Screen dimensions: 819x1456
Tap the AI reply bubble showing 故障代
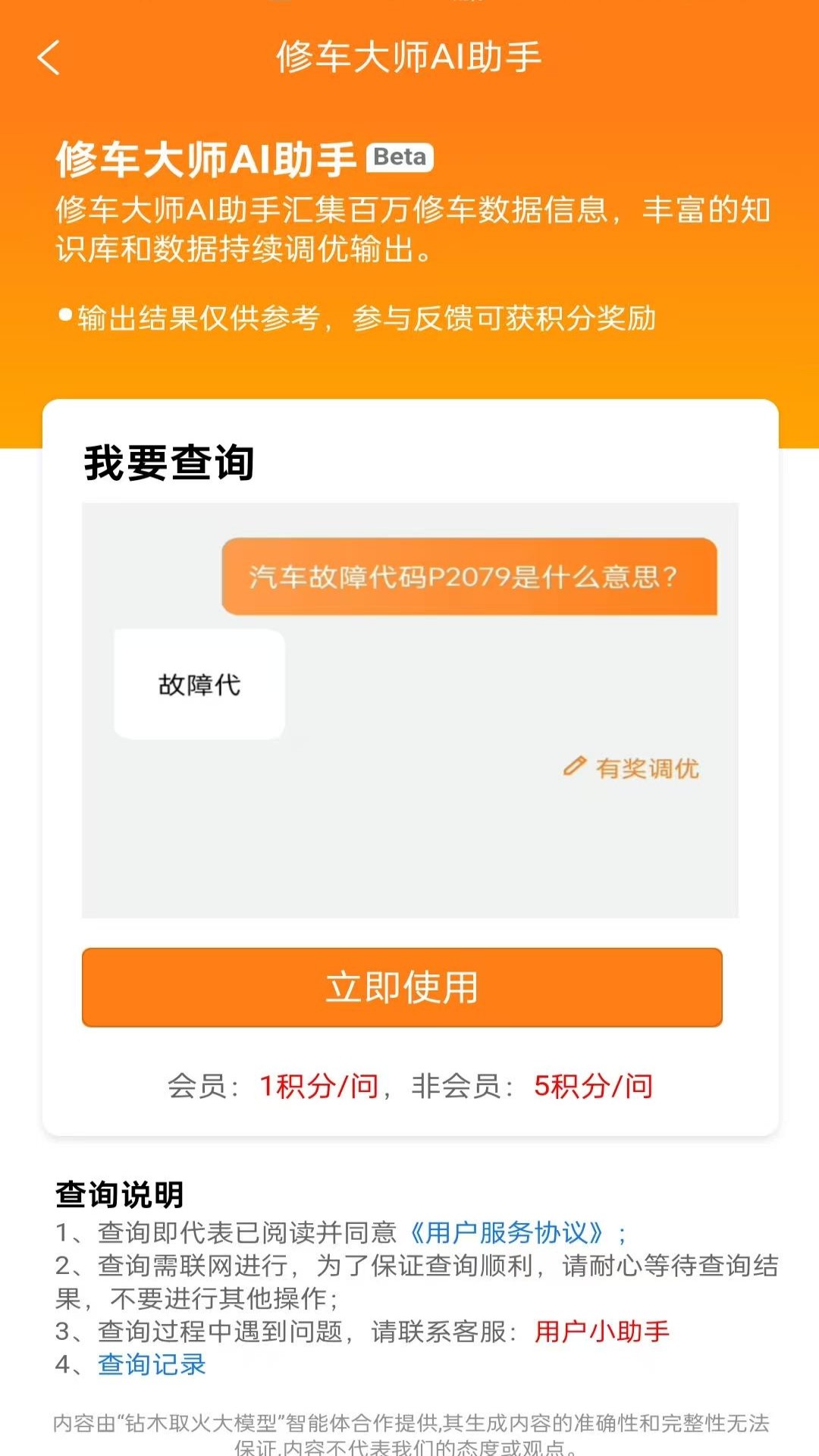click(x=199, y=684)
